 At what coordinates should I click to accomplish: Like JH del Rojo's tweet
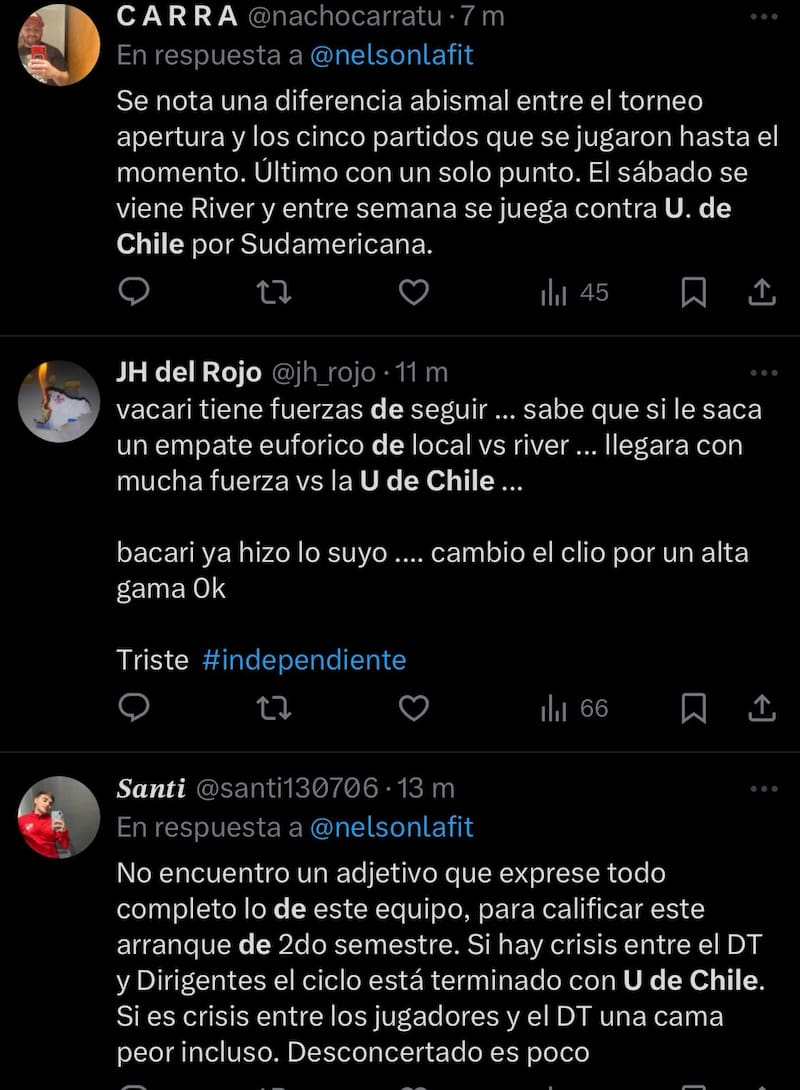click(412, 709)
